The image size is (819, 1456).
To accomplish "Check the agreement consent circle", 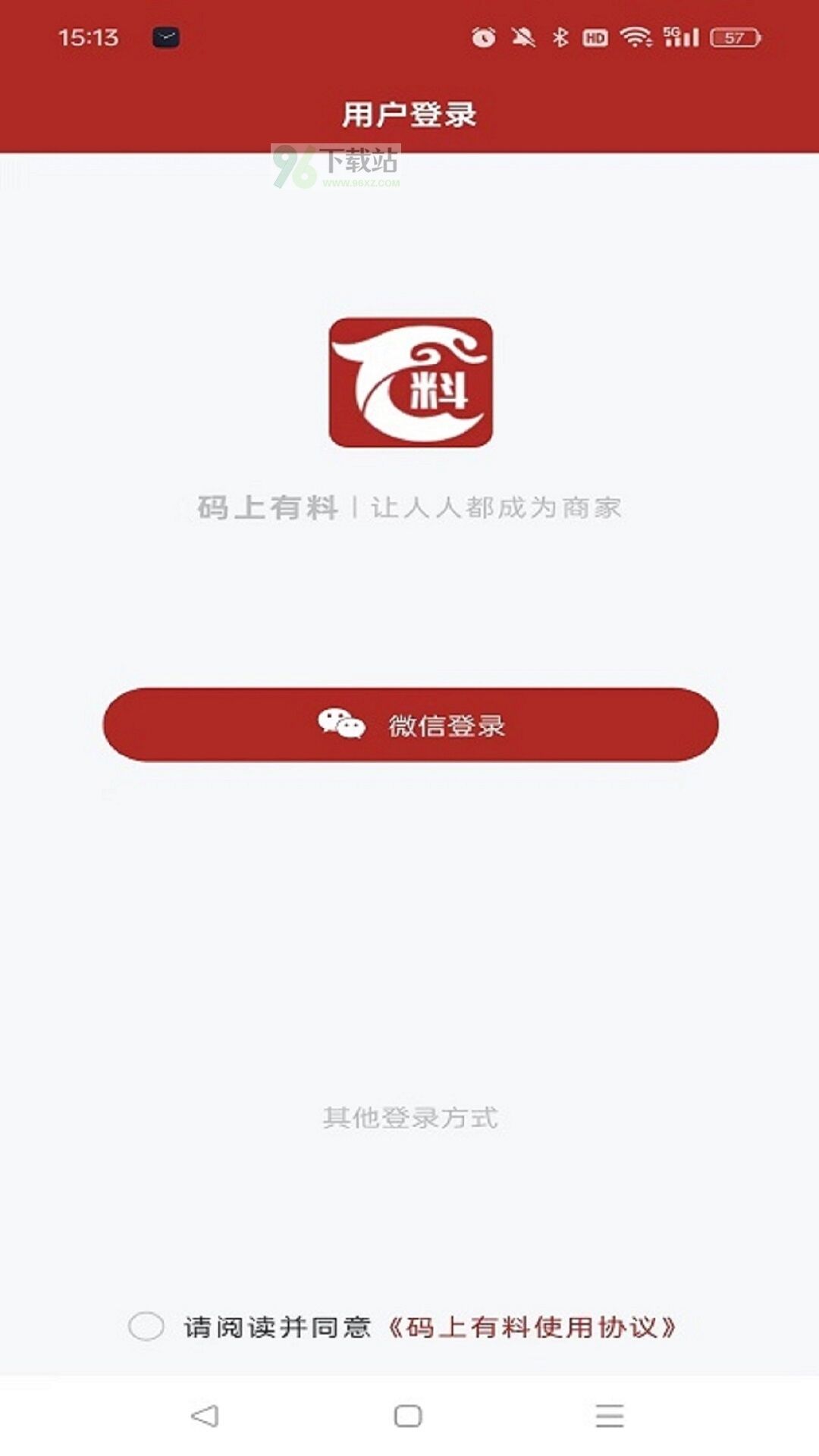I will tap(146, 1326).
